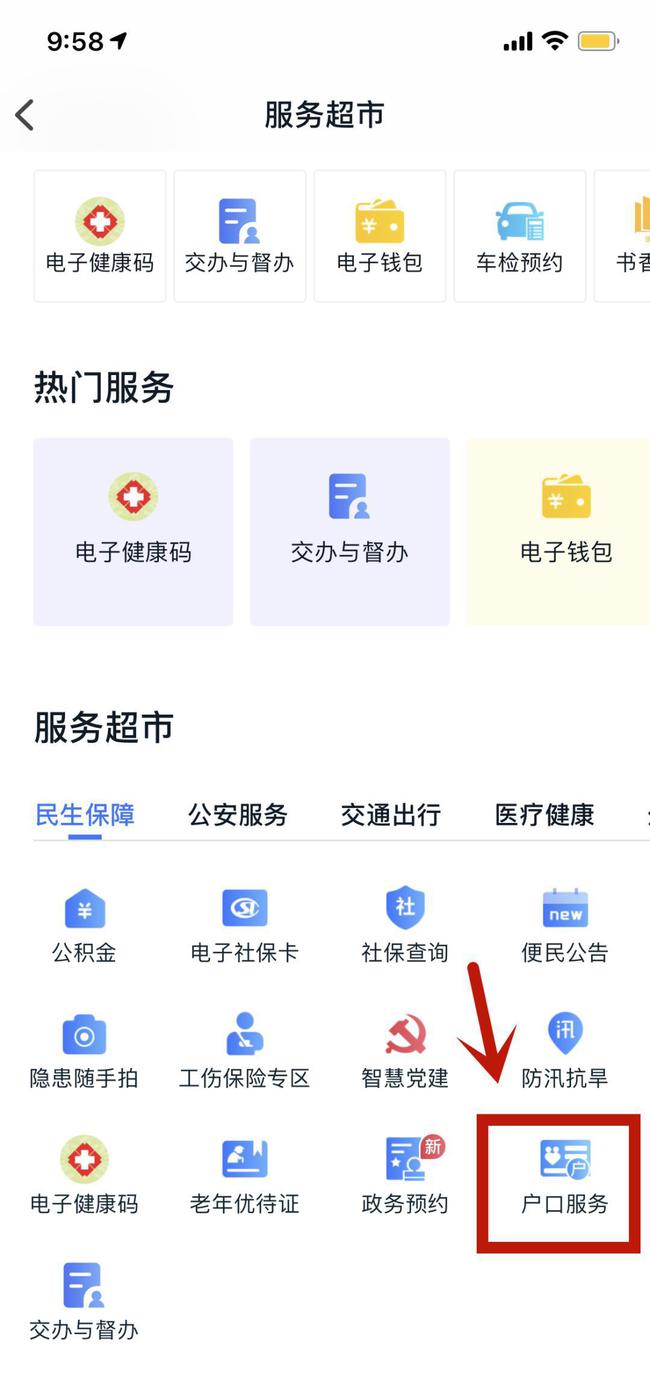
Task: Select the 民生保障 tab
Action: tap(85, 815)
